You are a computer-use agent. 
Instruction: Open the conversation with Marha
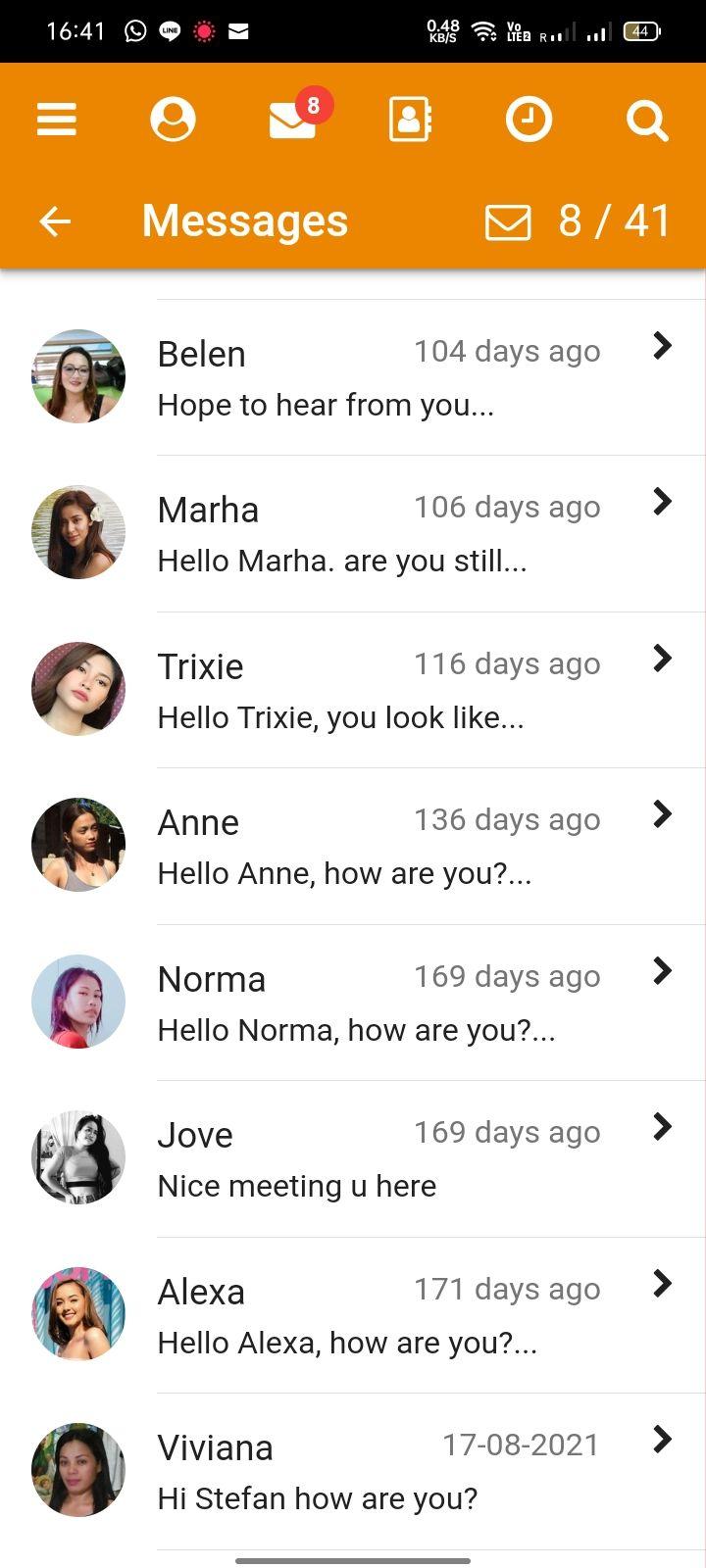pos(353,533)
